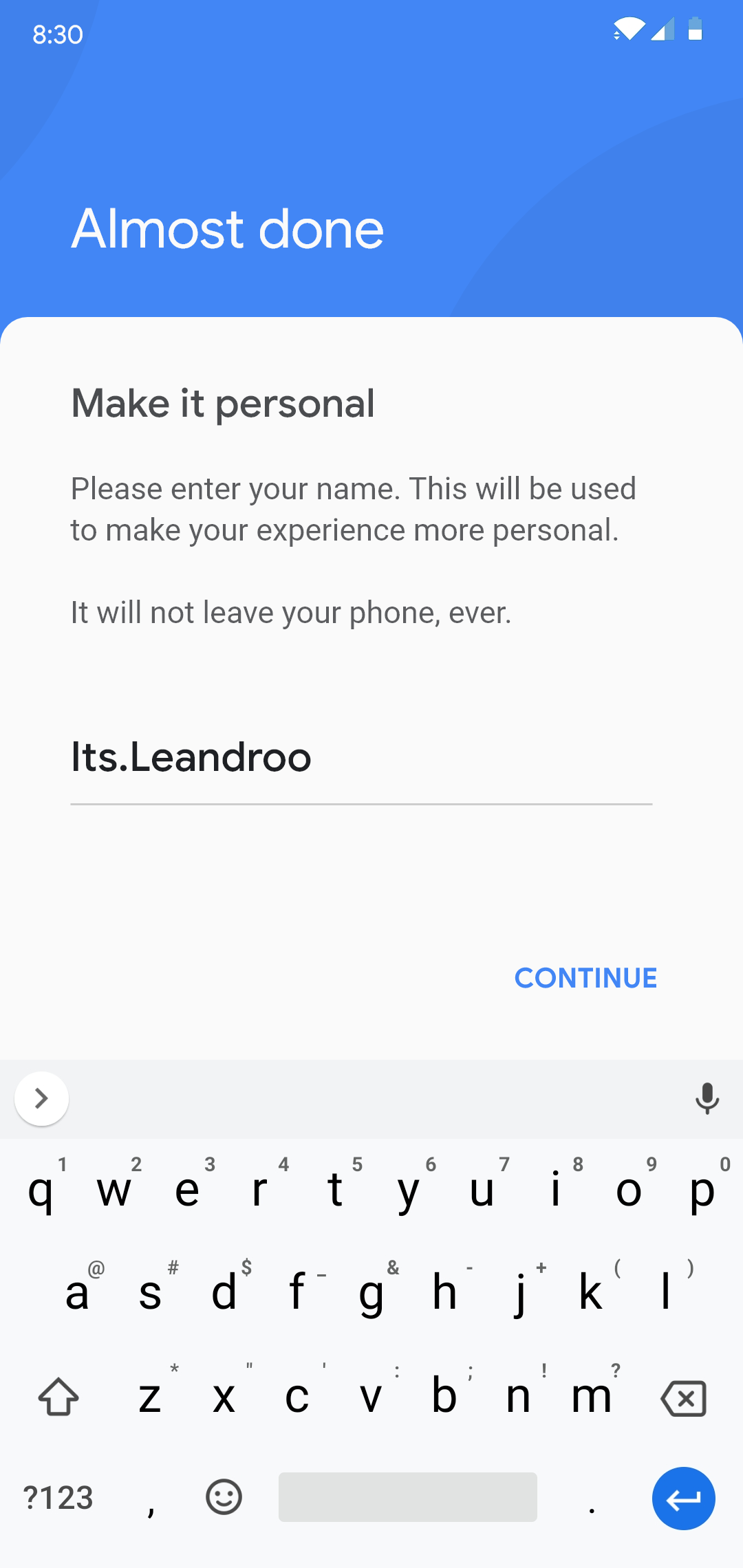The width and height of the screenshot is (743, 1568).
Task: Focus the name field showing Its.Leandroo
Action: tap(360, 758)
